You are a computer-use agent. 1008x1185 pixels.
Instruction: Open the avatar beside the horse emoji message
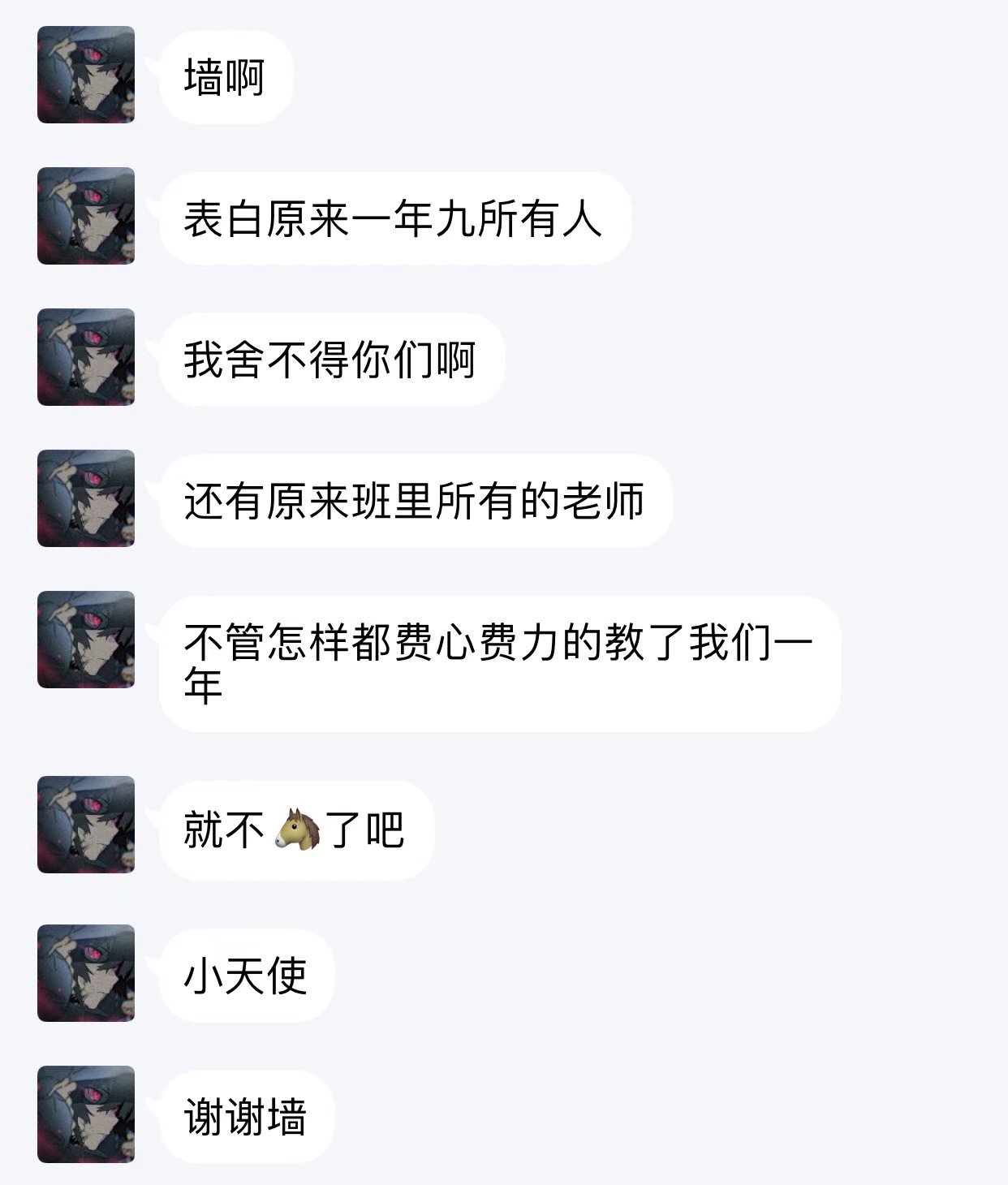pyautogui.click(x=86, y=825)
